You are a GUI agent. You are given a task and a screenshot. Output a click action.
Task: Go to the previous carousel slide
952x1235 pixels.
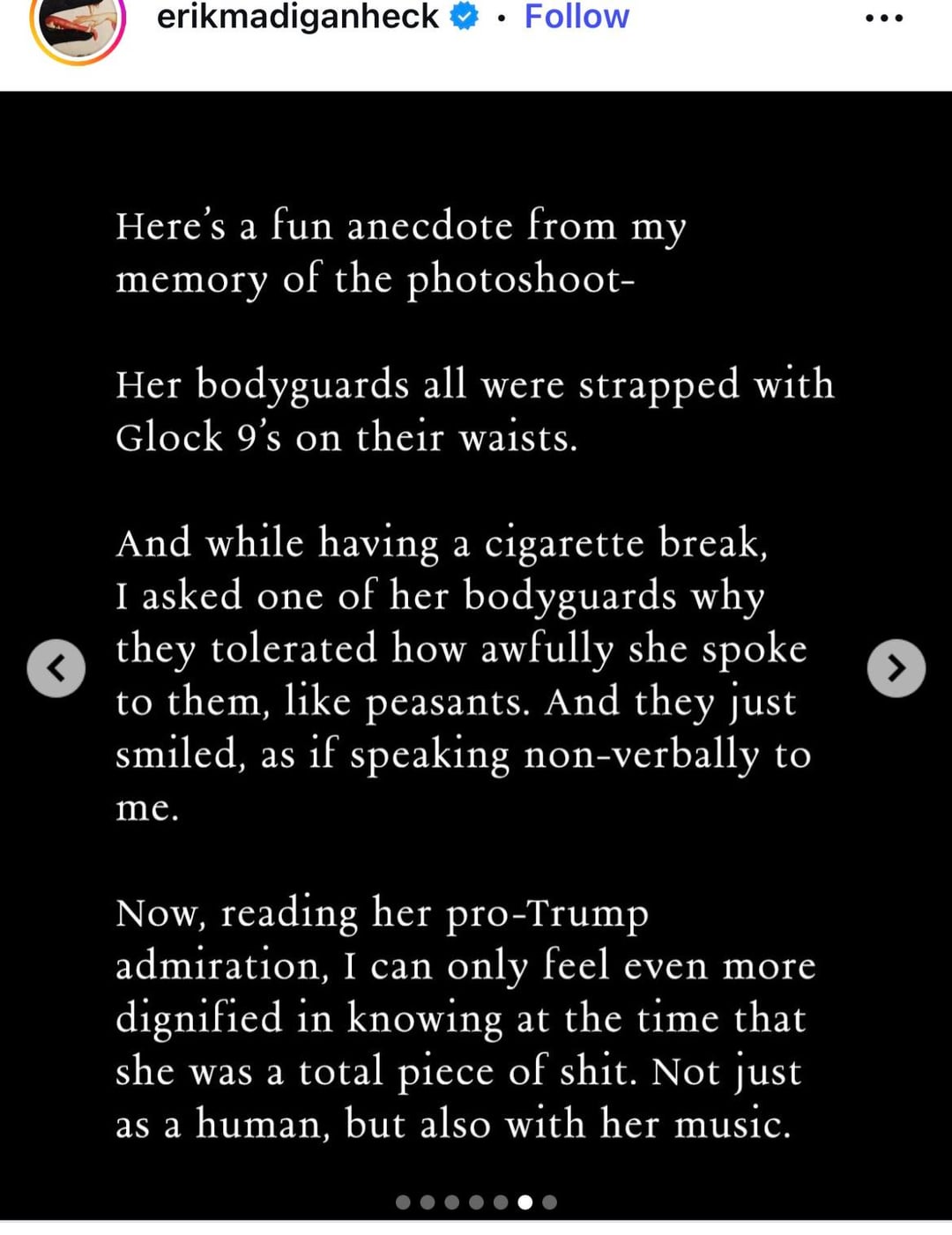click(x=56, y=668)
